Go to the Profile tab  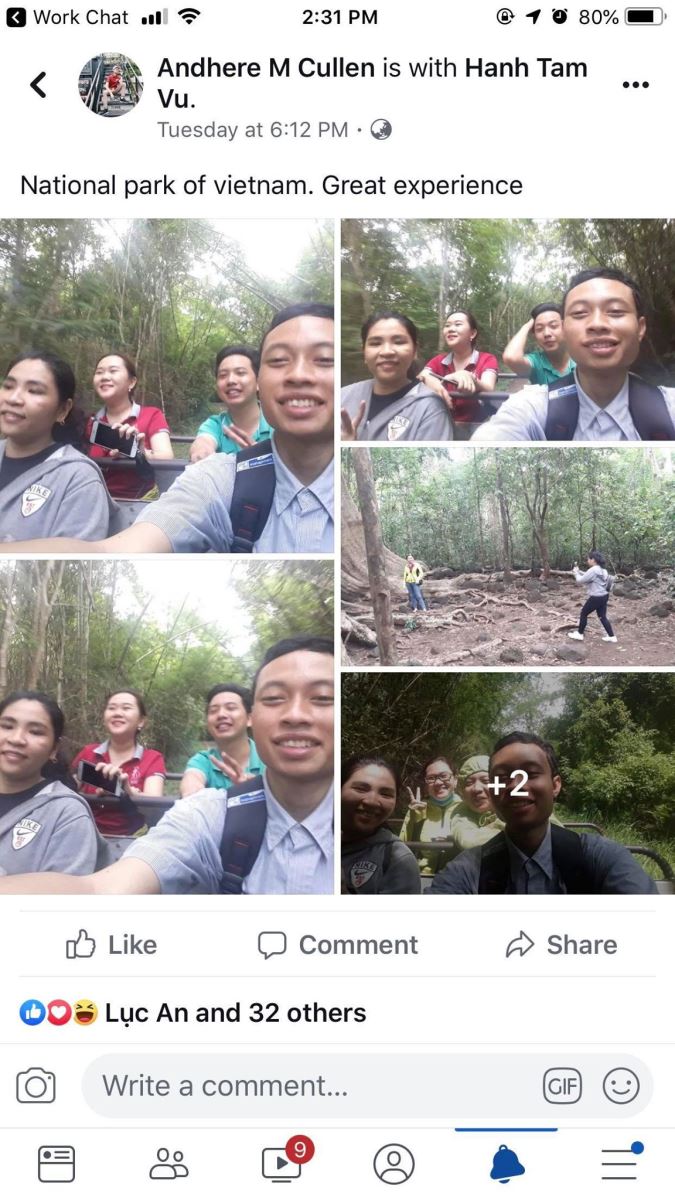394,1163
